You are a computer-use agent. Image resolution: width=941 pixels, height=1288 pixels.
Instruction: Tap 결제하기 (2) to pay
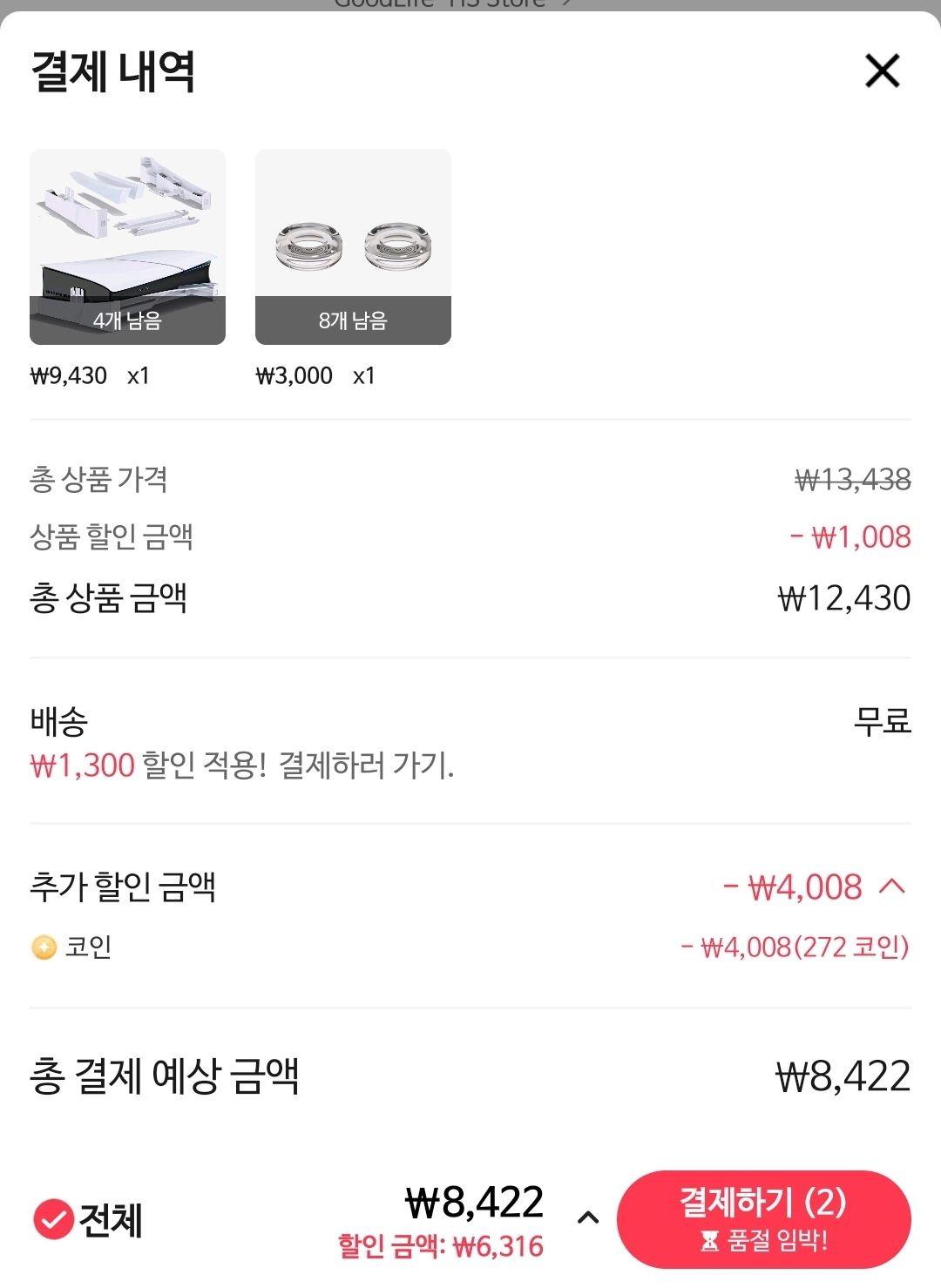coord(765,1217)
